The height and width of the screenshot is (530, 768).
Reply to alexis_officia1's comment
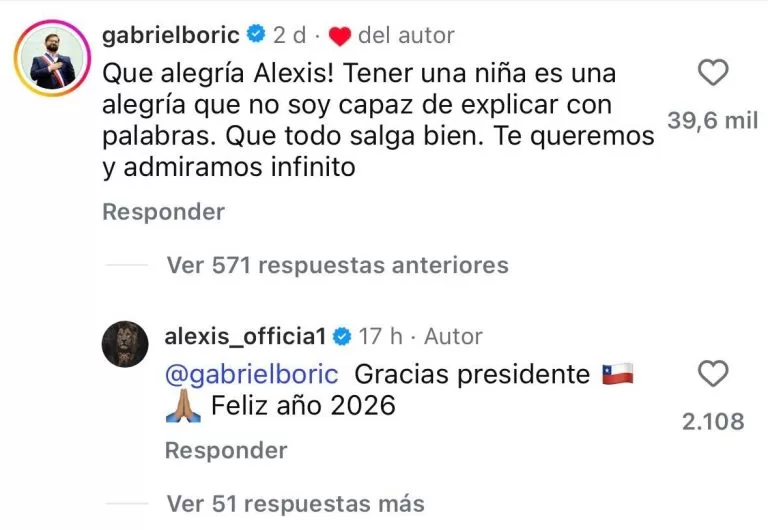pos(225,451)
